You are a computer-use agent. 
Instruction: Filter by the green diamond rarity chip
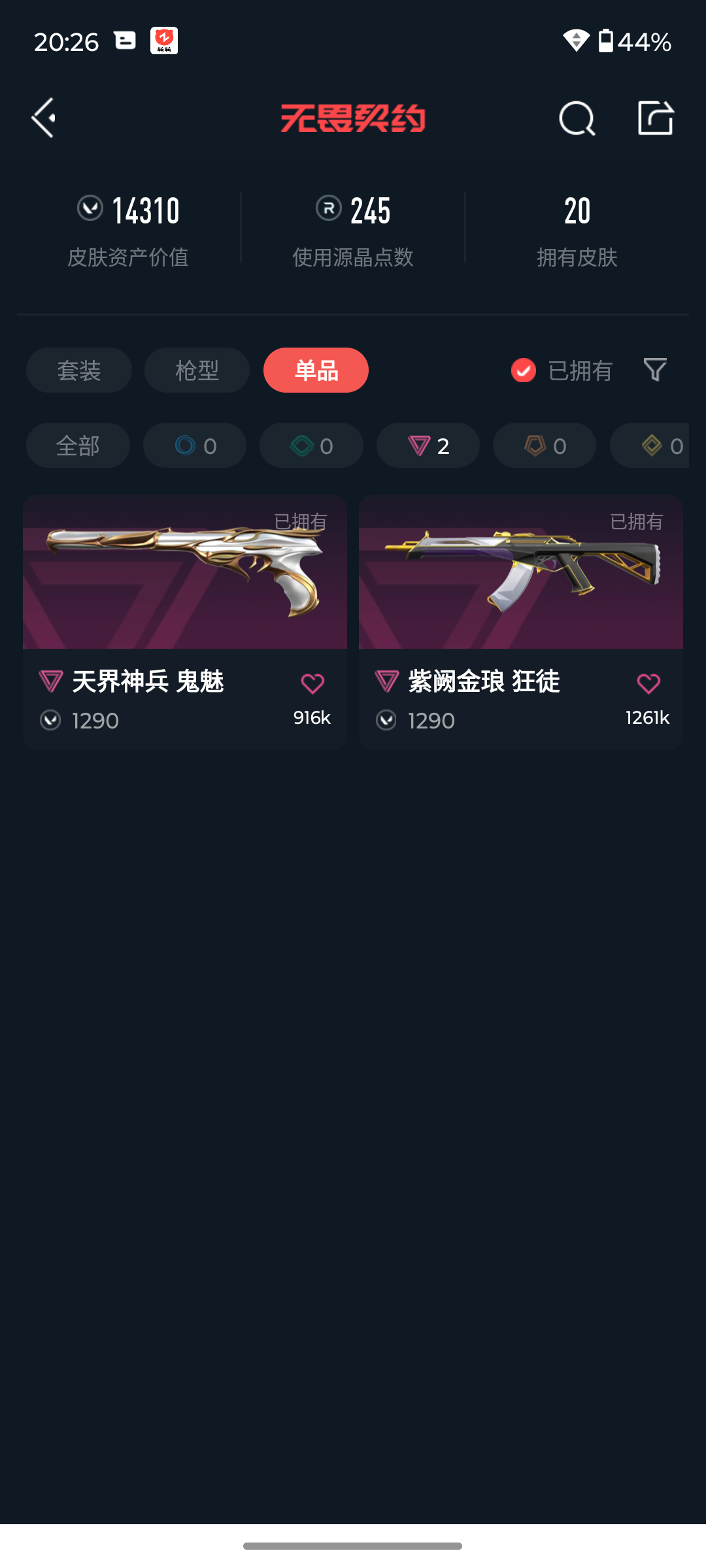click(x=311, y=446)
